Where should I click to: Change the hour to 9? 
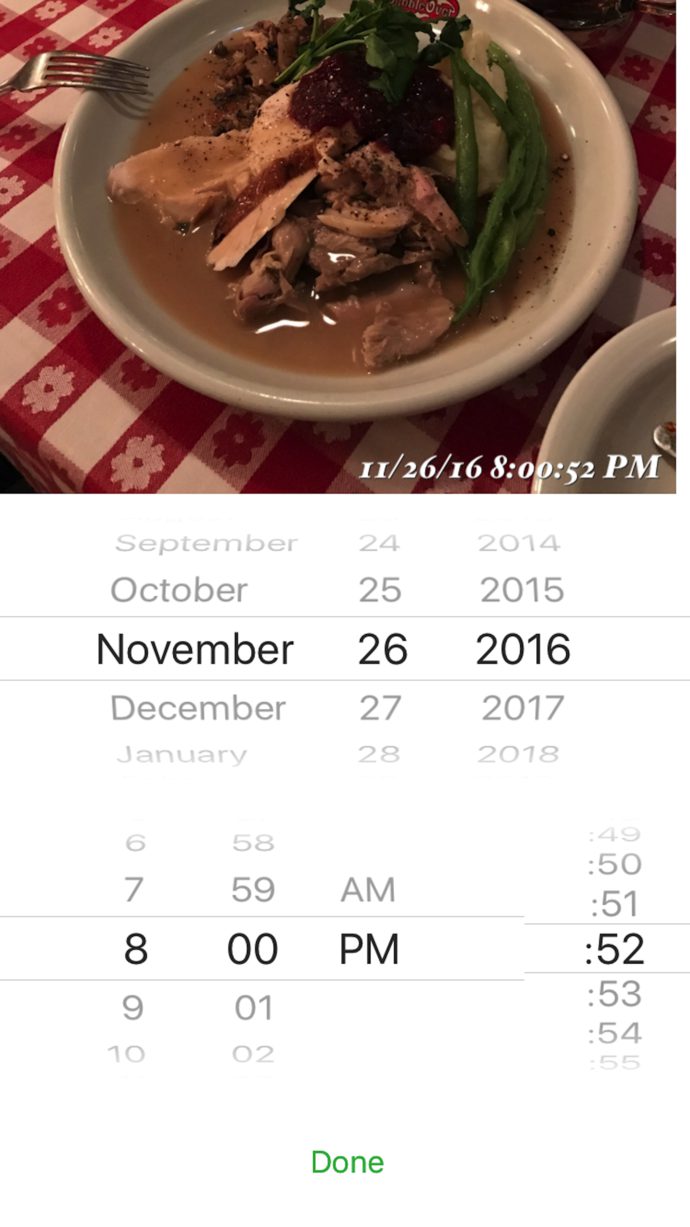[x=134, y=1007]
